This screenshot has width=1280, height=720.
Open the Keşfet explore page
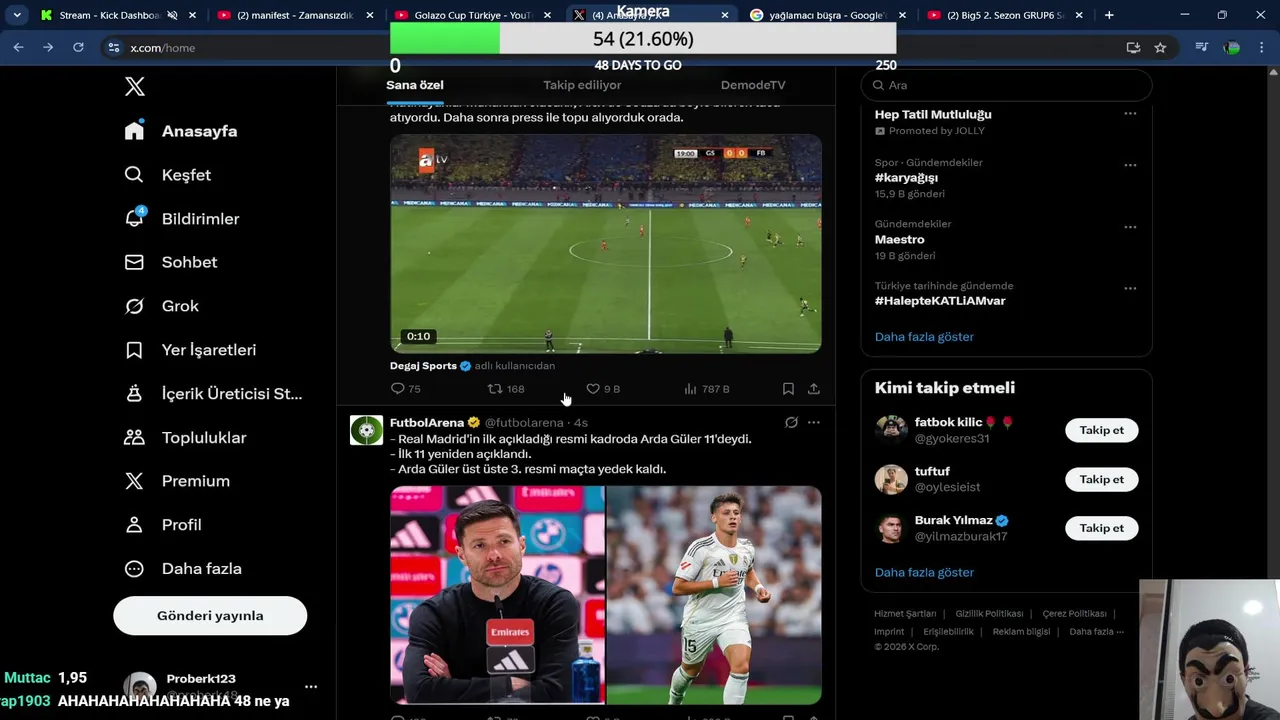[x=185, y=175]
